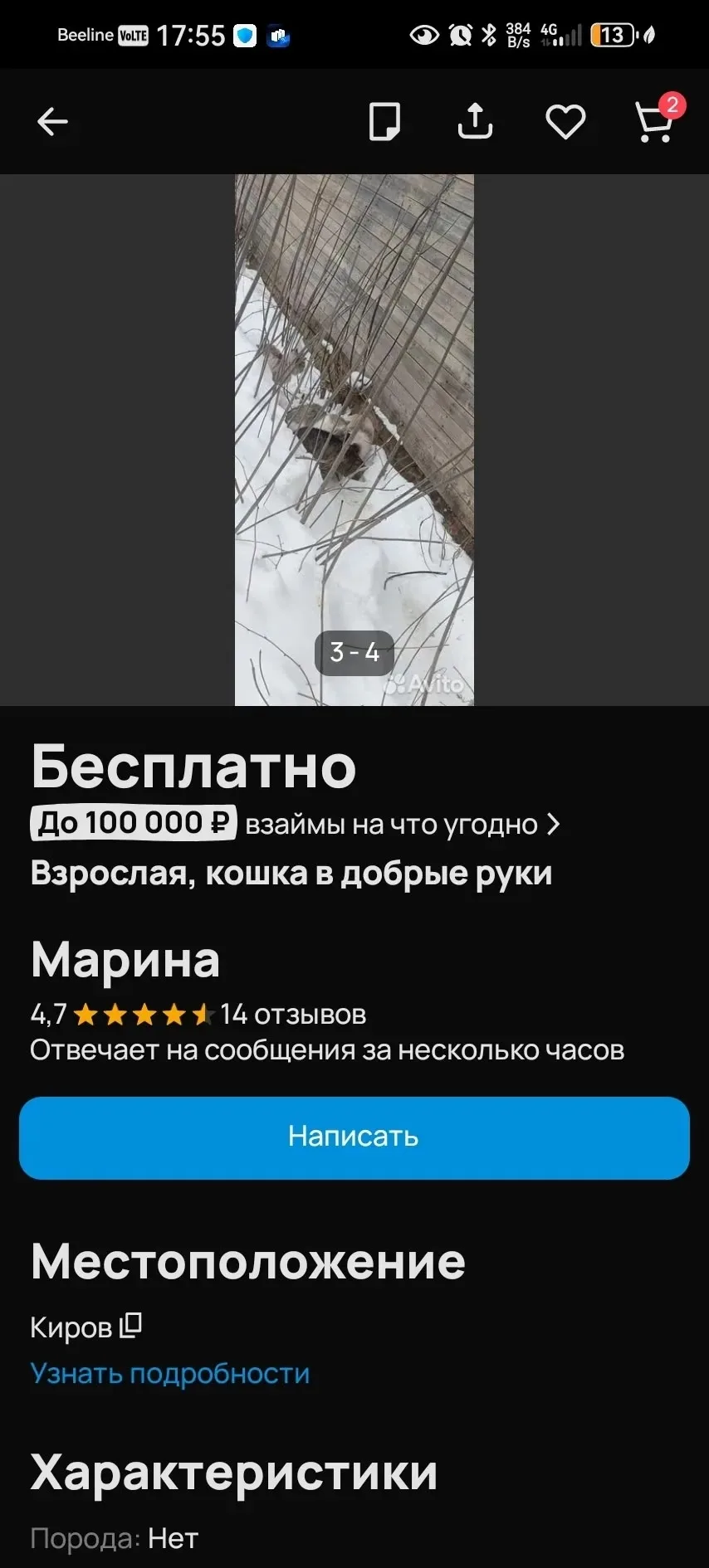
Task: Open the shopping cart
Action: tap(654, 122)
